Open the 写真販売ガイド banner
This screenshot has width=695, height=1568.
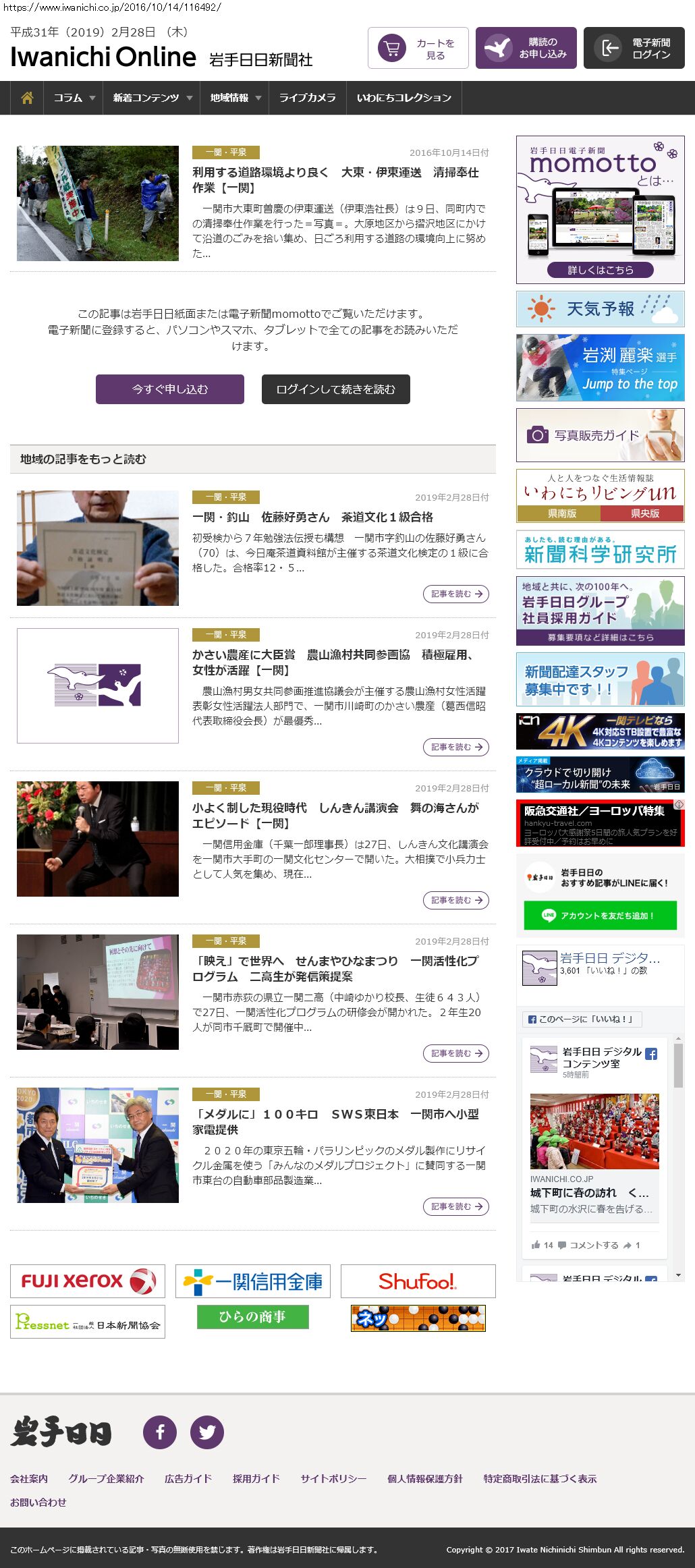[600, 435]
